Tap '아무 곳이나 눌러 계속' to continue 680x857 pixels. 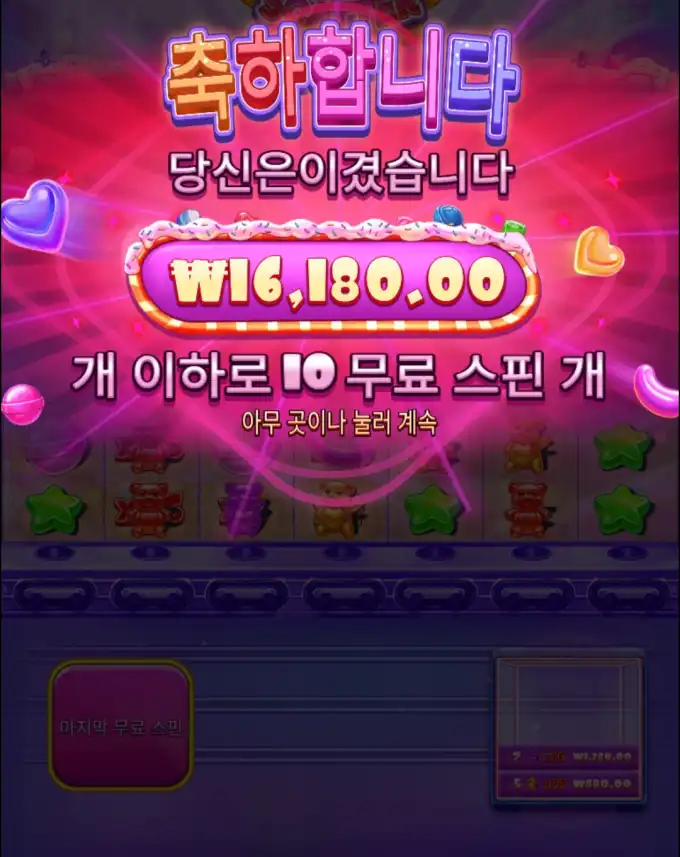coord(339,422)
